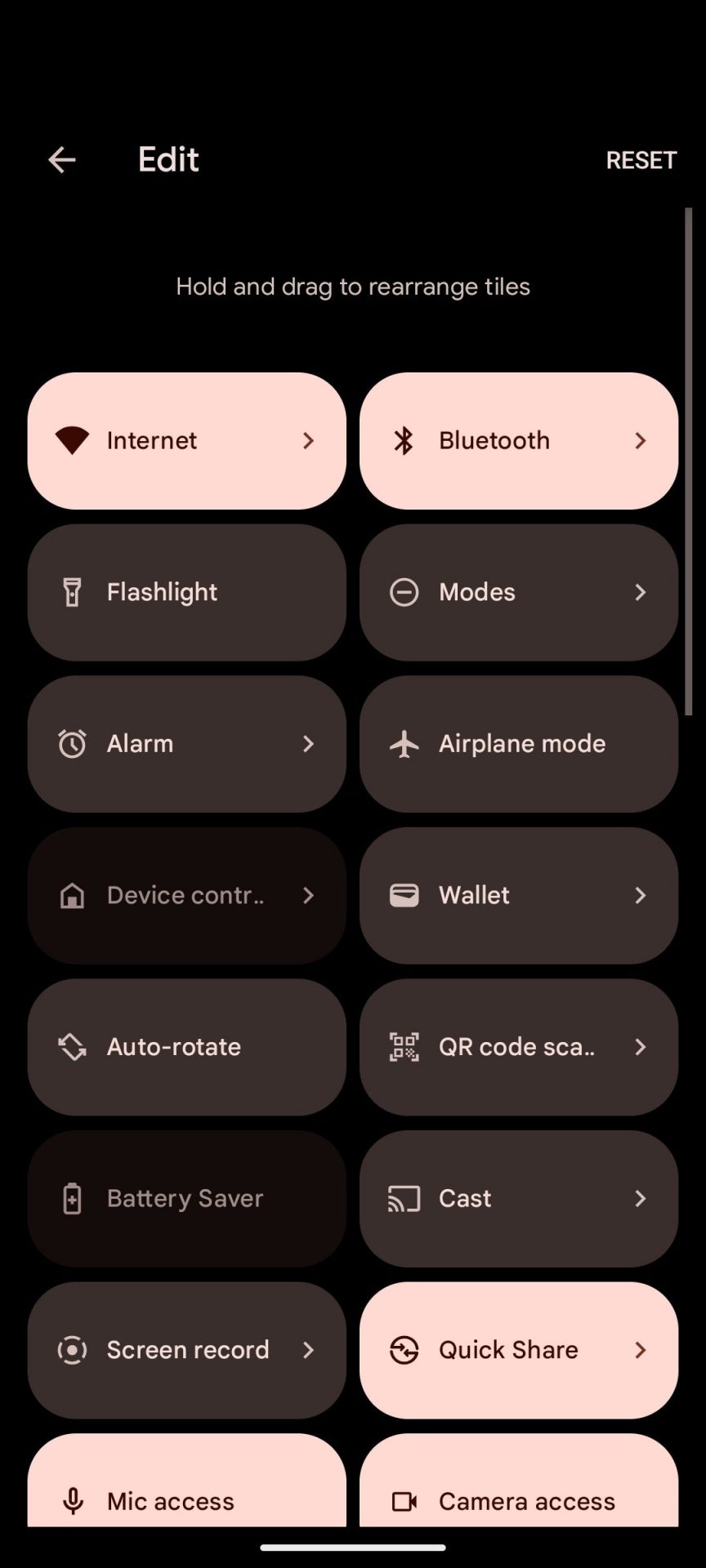Go back from the Edit screen

62,160
